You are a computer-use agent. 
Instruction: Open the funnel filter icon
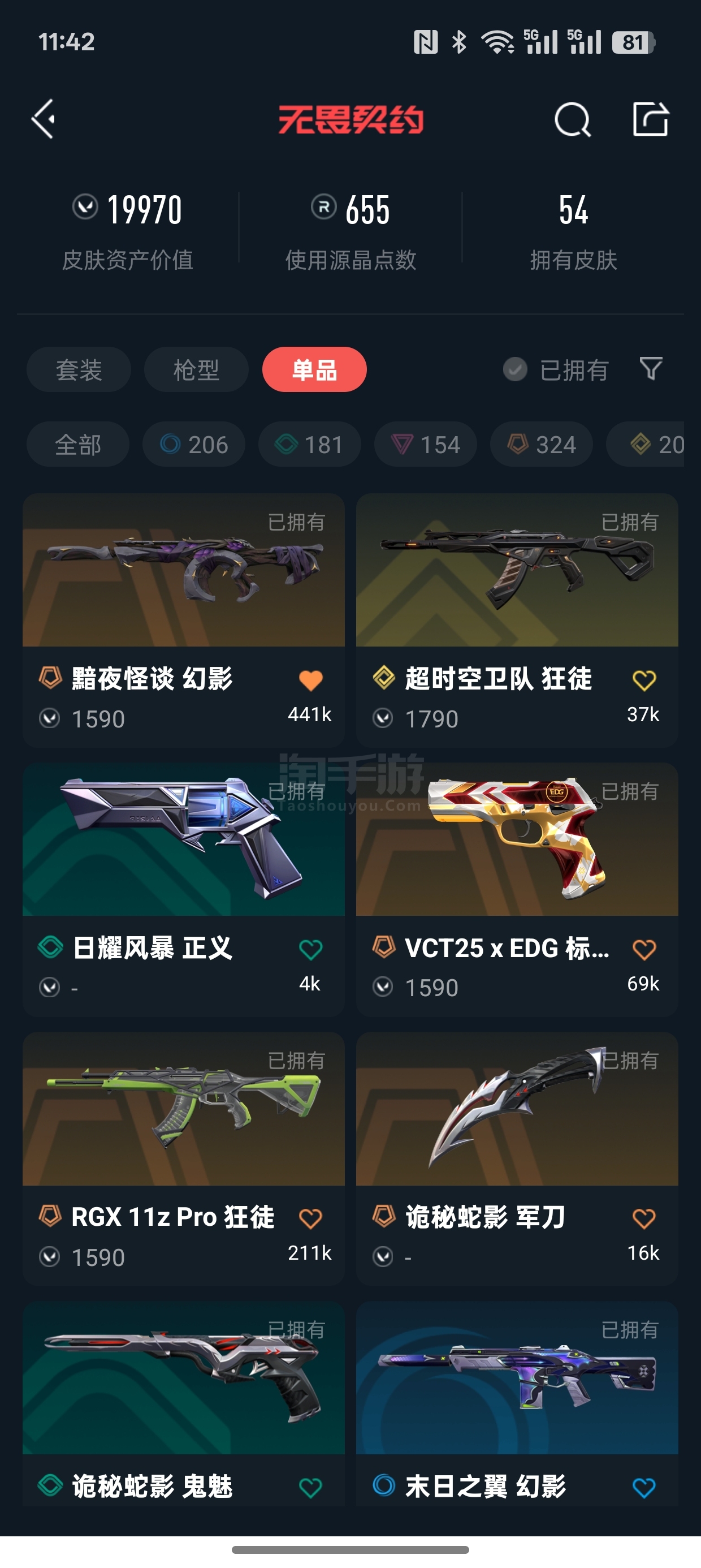651,369
